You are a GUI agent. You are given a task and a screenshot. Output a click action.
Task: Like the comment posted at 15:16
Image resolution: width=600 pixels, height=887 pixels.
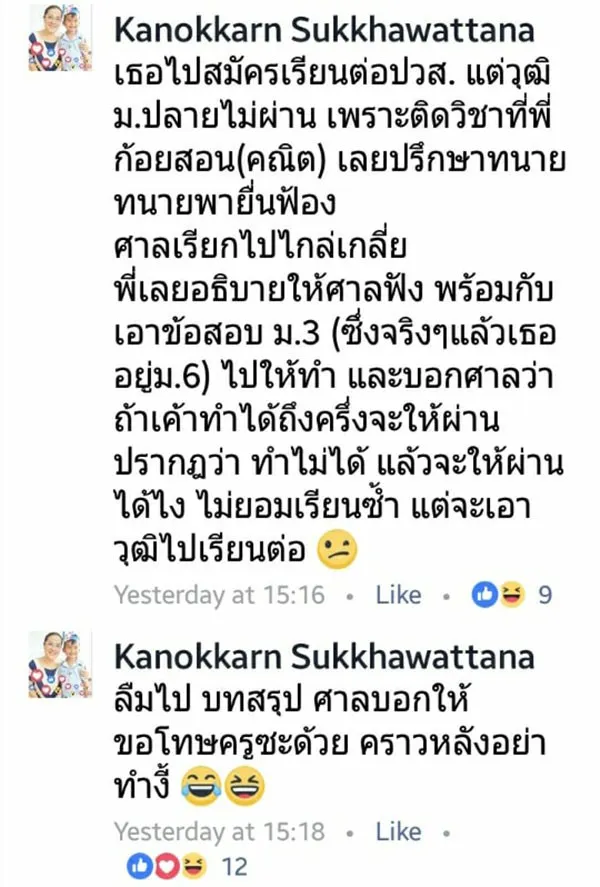398,595
